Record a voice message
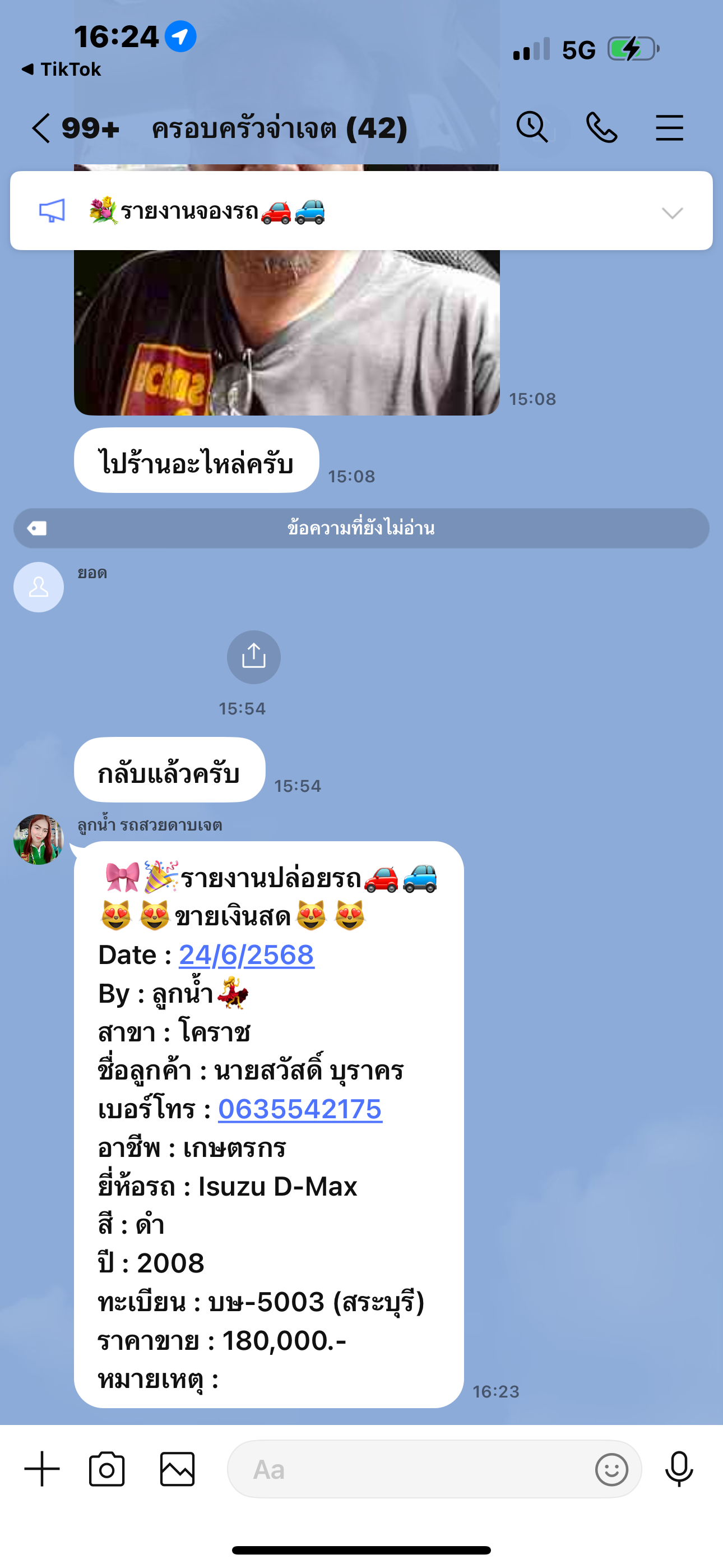723x1568 pixels. (x=679, y=1469)
